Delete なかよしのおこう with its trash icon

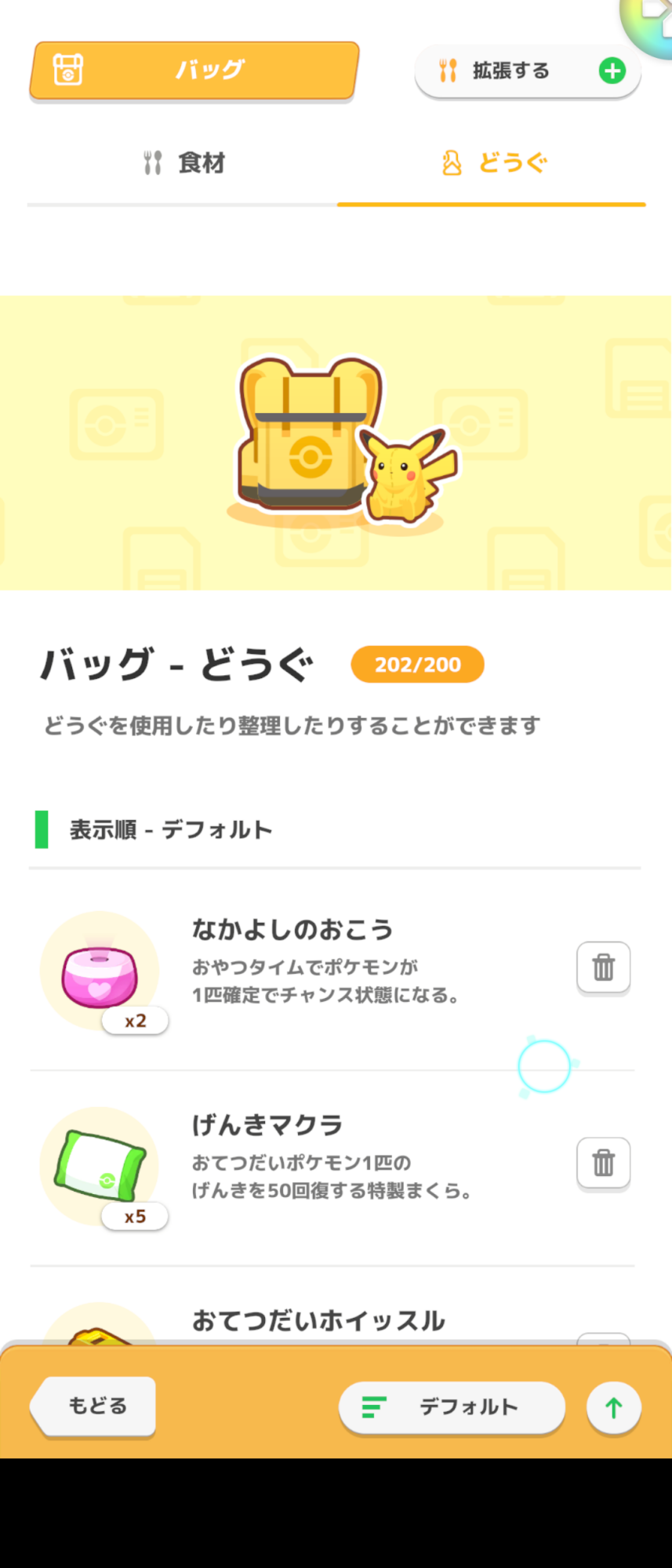pos(603,967)
